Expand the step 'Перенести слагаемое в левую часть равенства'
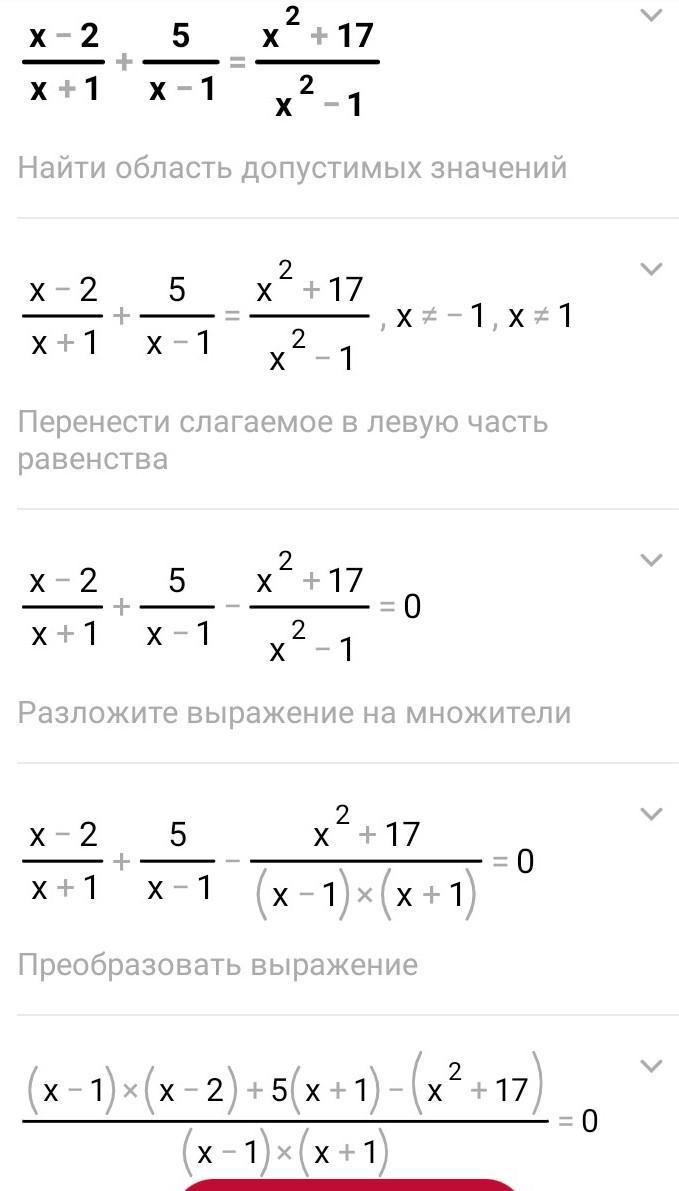This screenshot has height=1191, width=679. [x=651, y=269]
